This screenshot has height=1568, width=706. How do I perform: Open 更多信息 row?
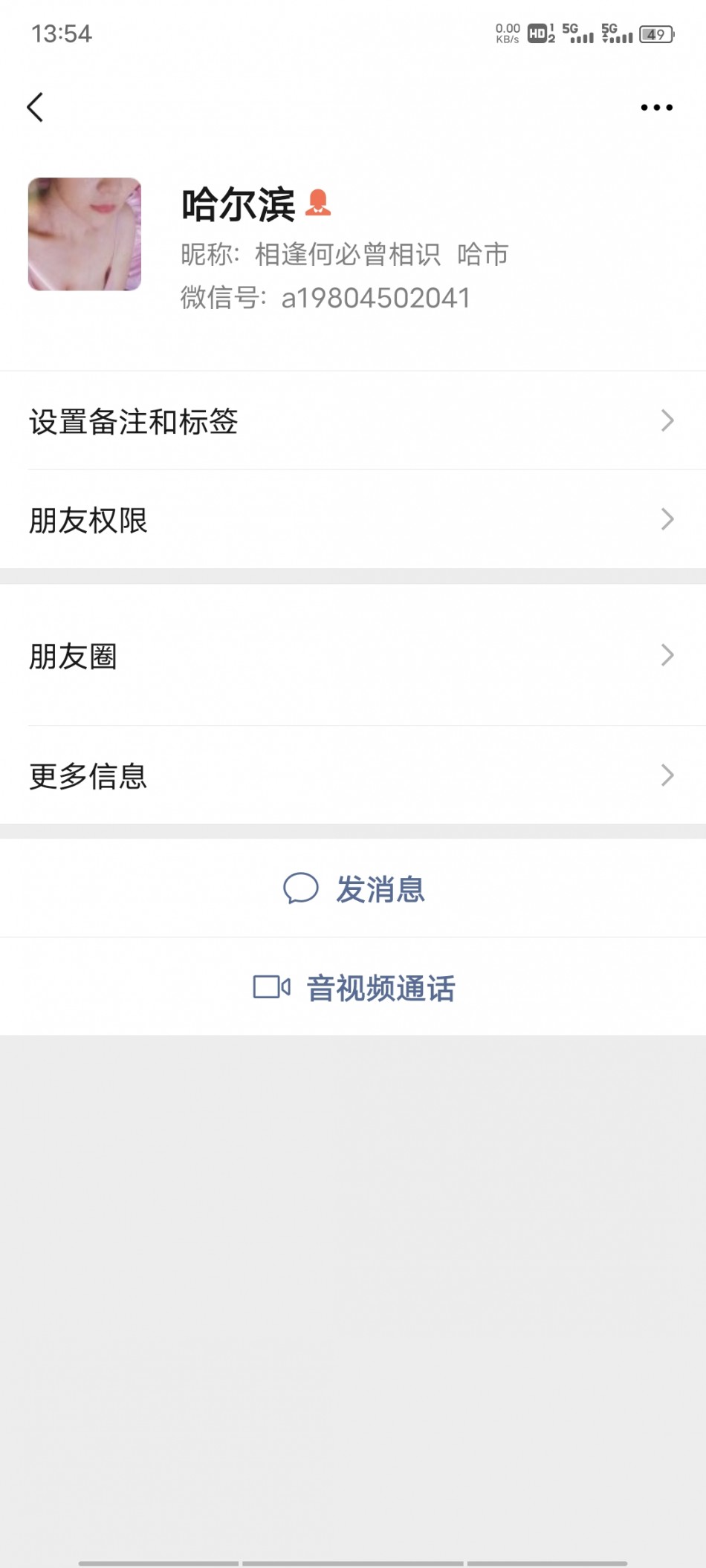tap(353, 775)
